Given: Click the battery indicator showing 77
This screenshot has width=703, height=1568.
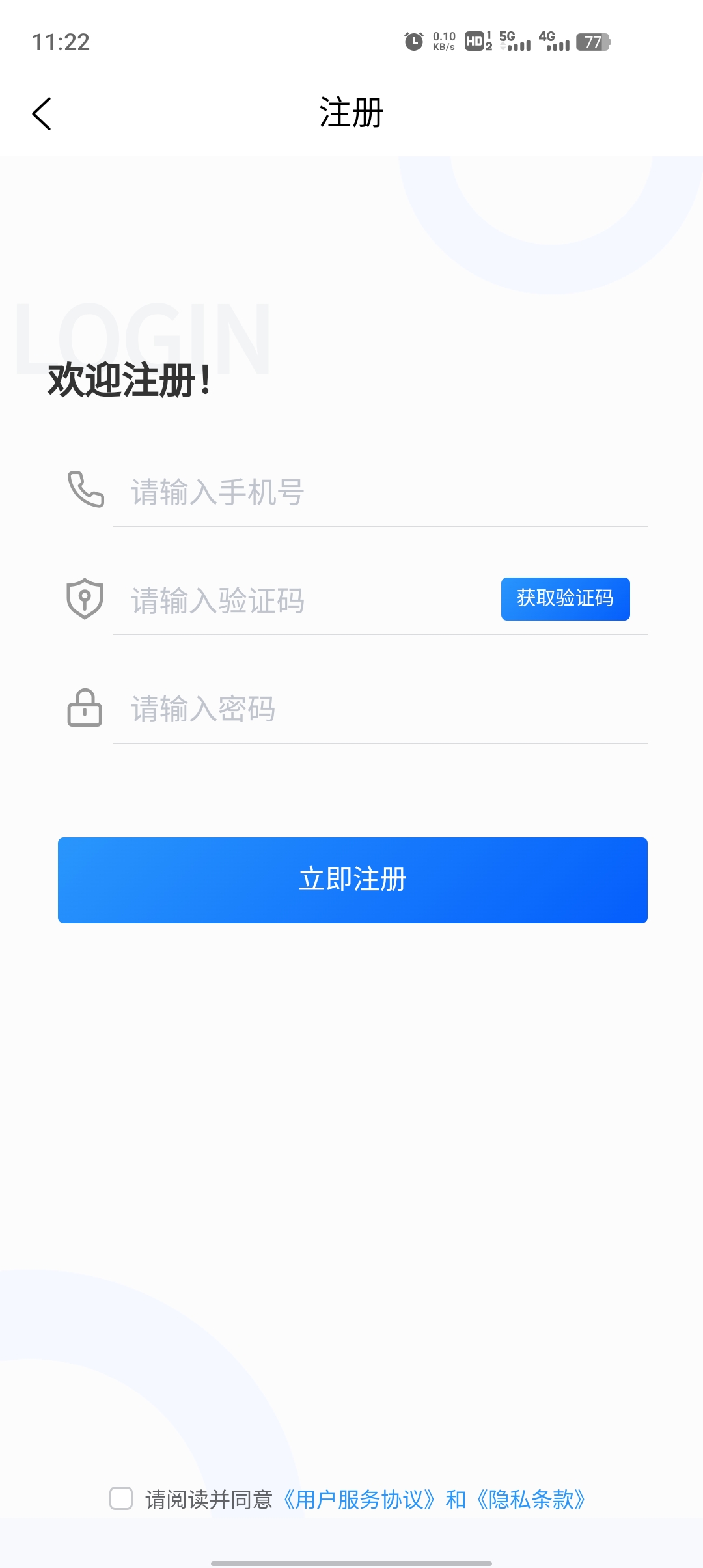Looking at the screenshot, I should 593,42.
